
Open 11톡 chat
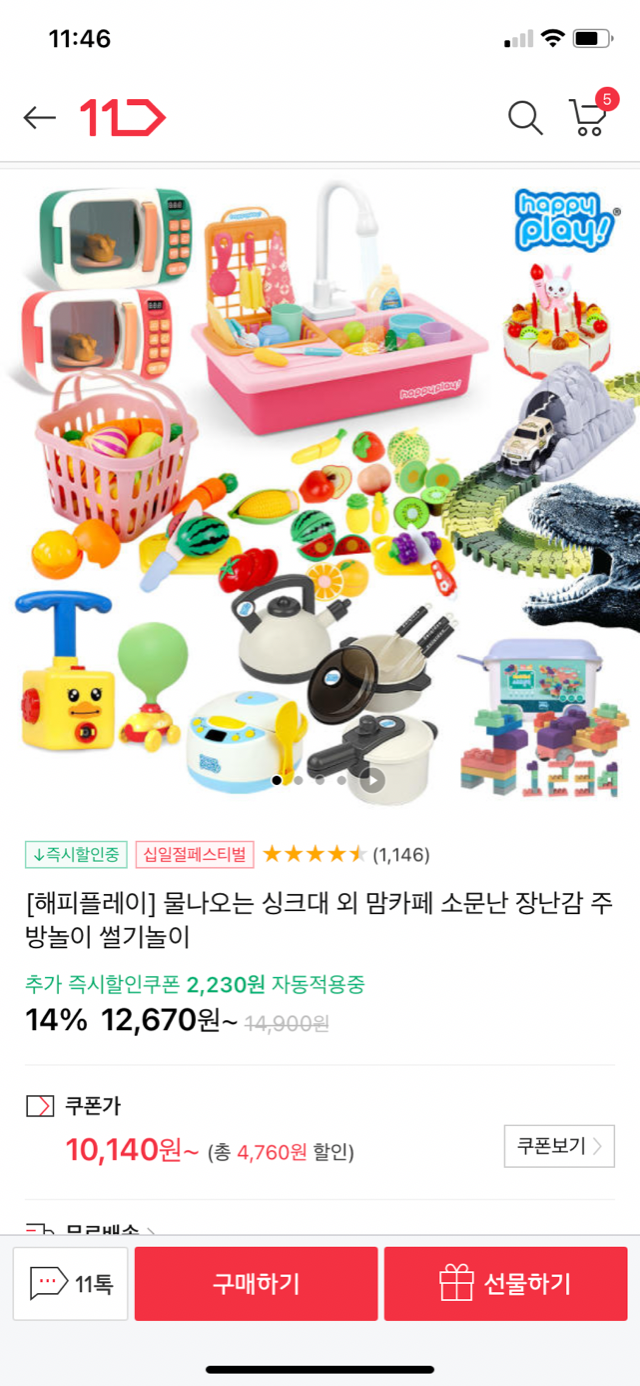(x=71, y=1283)
